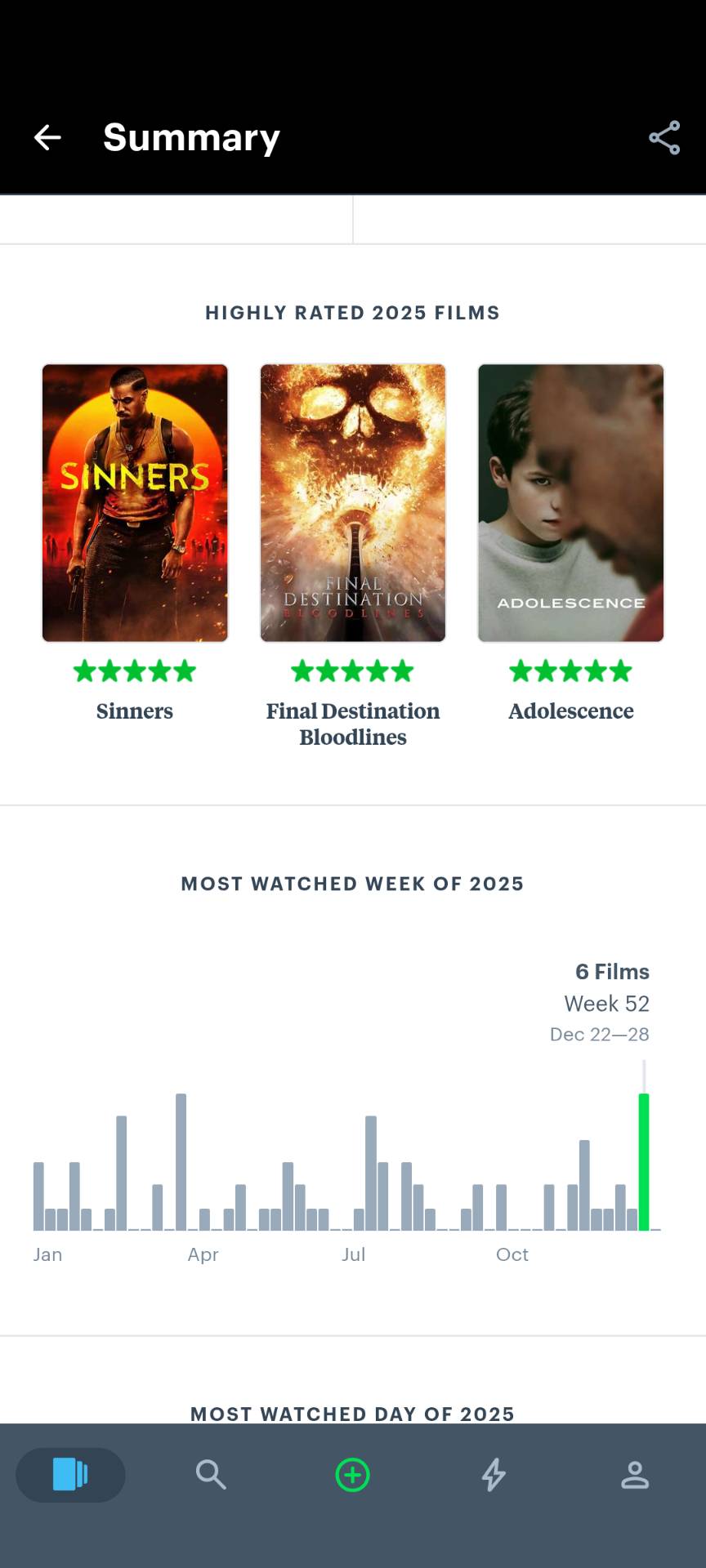Open the Adolescence poster
This screenshot has height=1568, width=706.
click(571, 503)
